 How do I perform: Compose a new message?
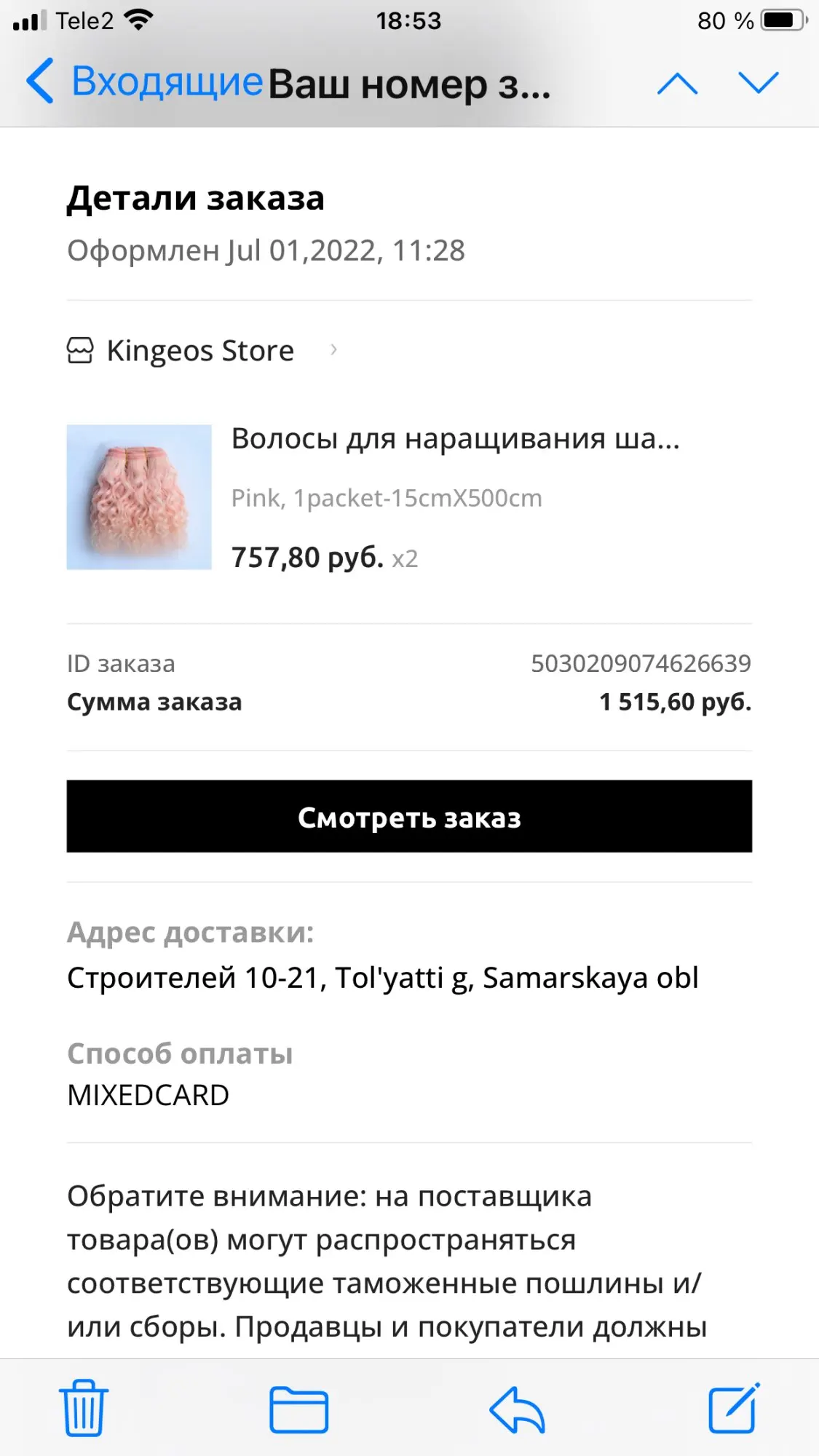[734, 1409]
